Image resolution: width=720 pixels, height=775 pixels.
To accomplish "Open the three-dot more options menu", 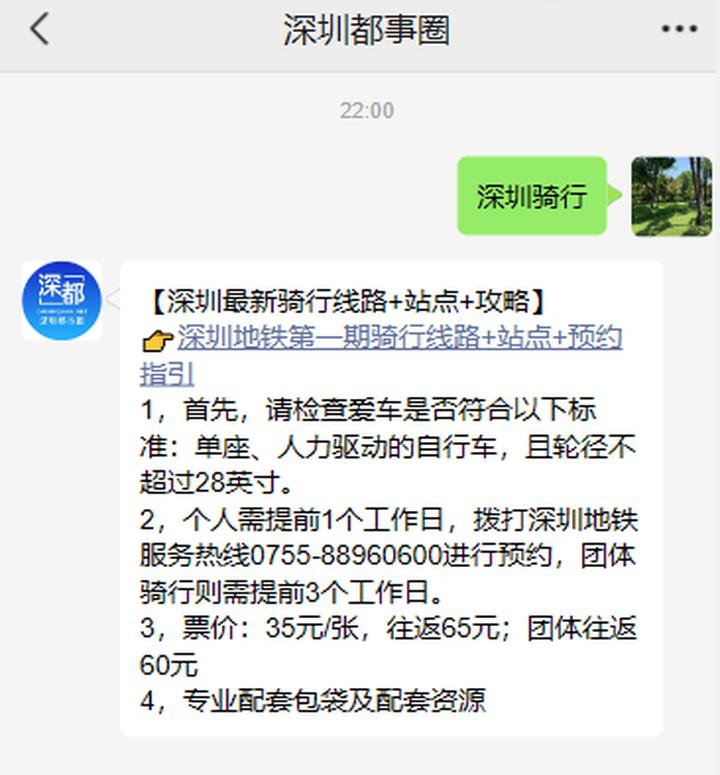I will pos(679,30).
